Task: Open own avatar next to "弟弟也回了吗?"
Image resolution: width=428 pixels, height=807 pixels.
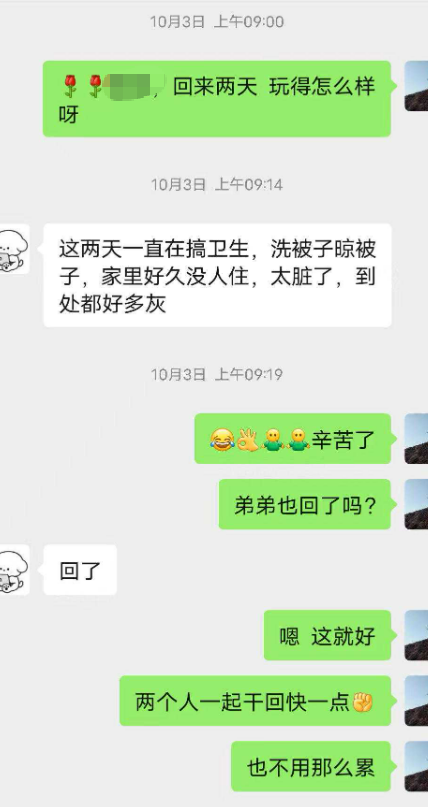Action: [x=416, y=504]
